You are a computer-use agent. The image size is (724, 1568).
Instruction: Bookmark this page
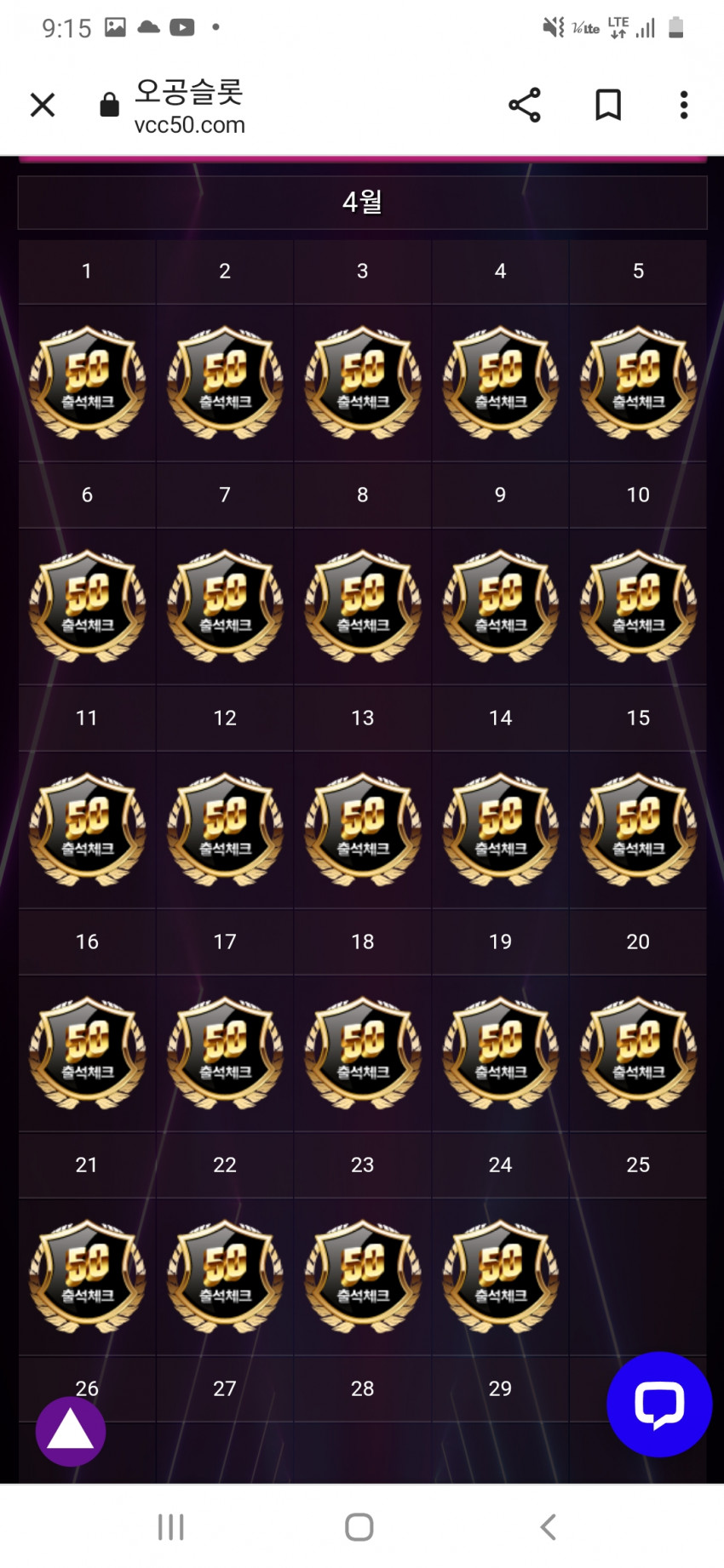[x=608, y=105]
